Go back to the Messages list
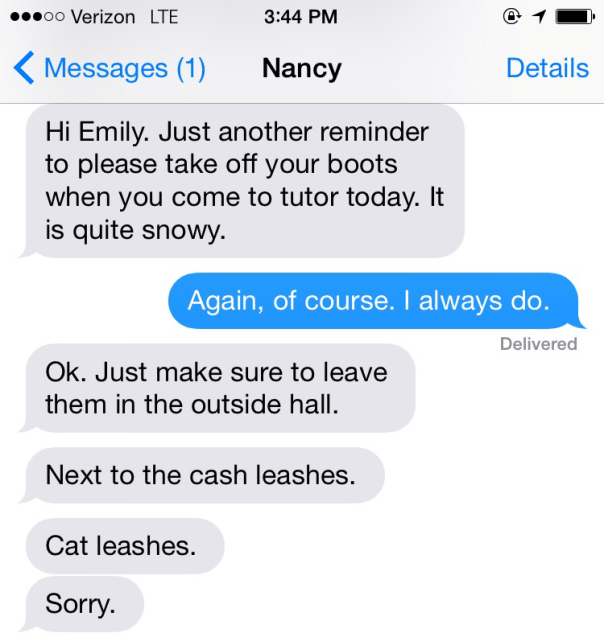This screenshot has height=637, width=604. tap(108, 68)
